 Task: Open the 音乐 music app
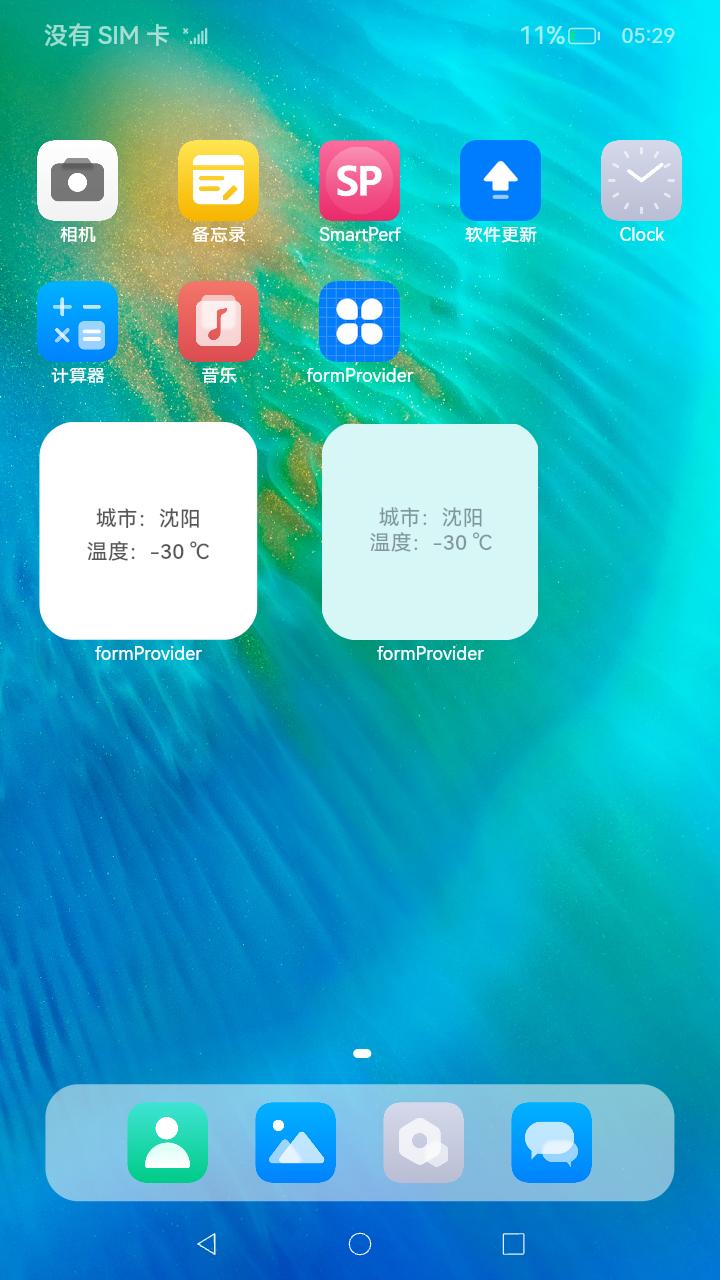click(x=218, y=322)
